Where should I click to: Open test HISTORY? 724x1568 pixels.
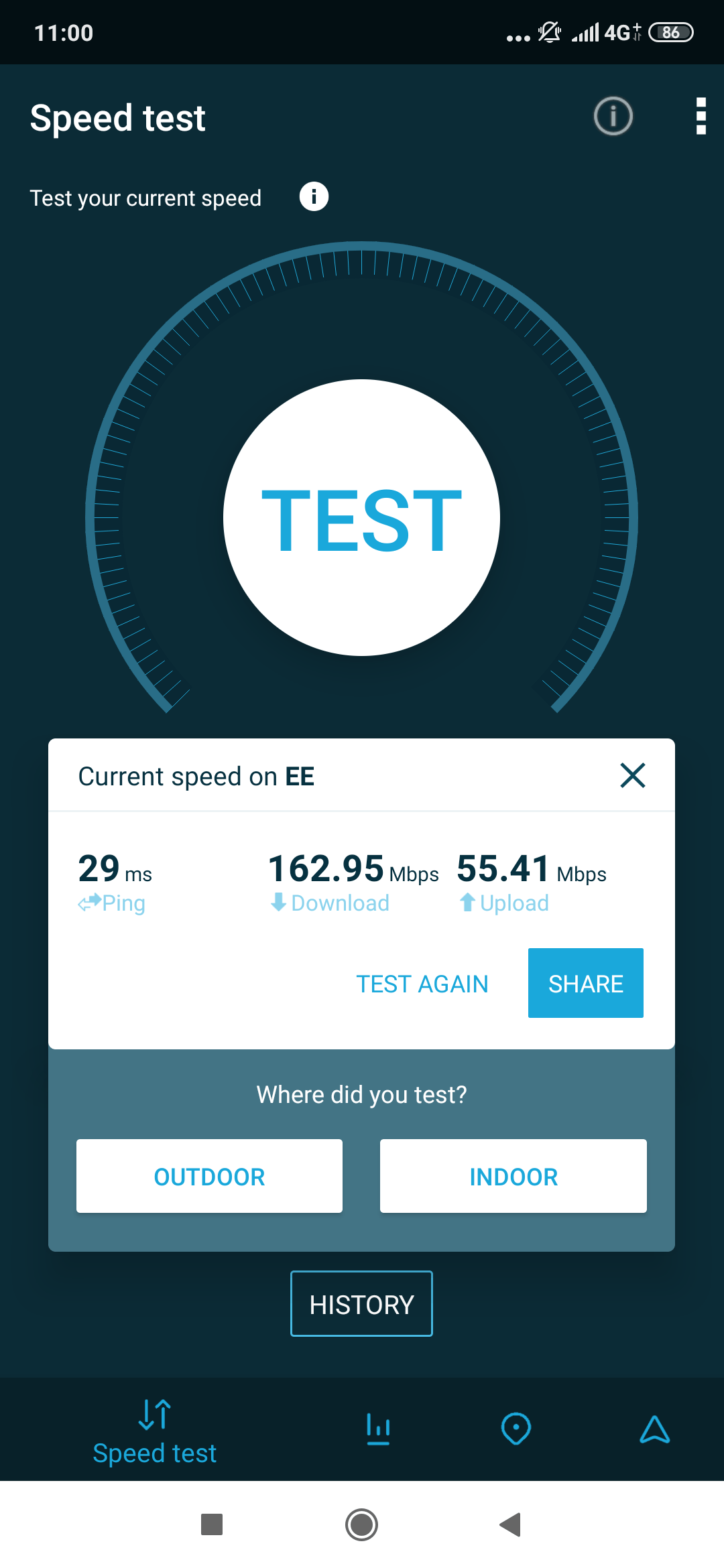(x=361, y=1304)
